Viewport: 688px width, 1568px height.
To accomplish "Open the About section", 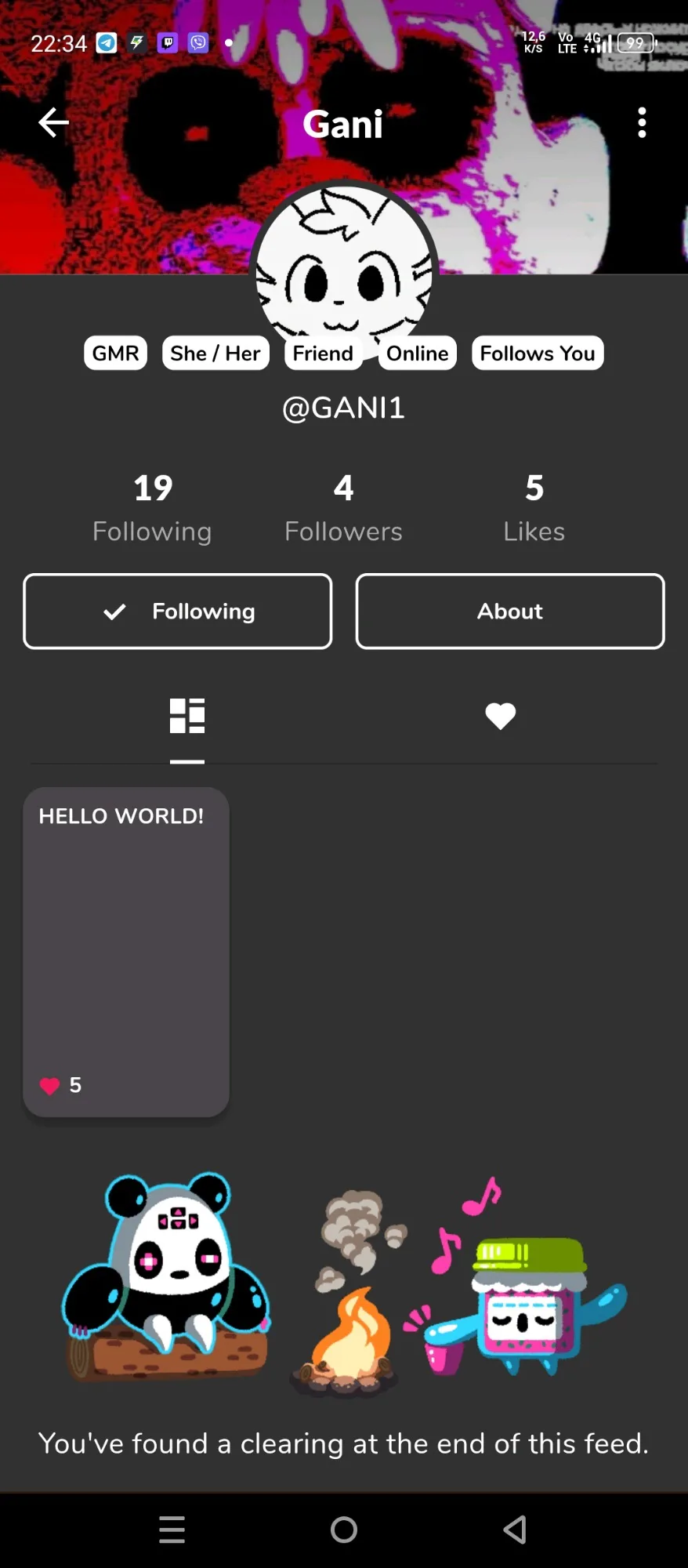I will [x=510, y=612].
